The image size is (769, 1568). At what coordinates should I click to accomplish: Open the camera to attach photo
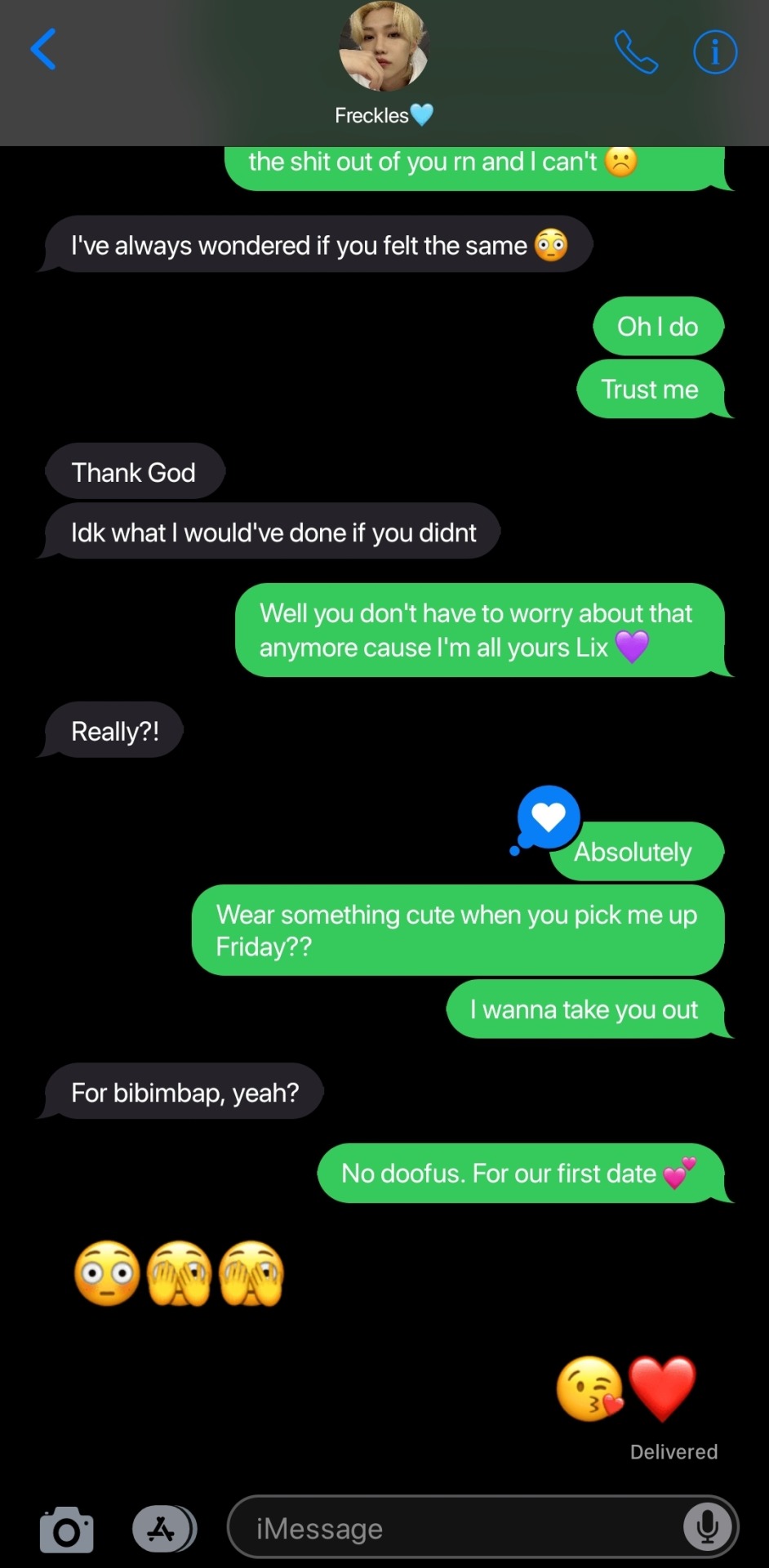click(x=67, y=1530)
